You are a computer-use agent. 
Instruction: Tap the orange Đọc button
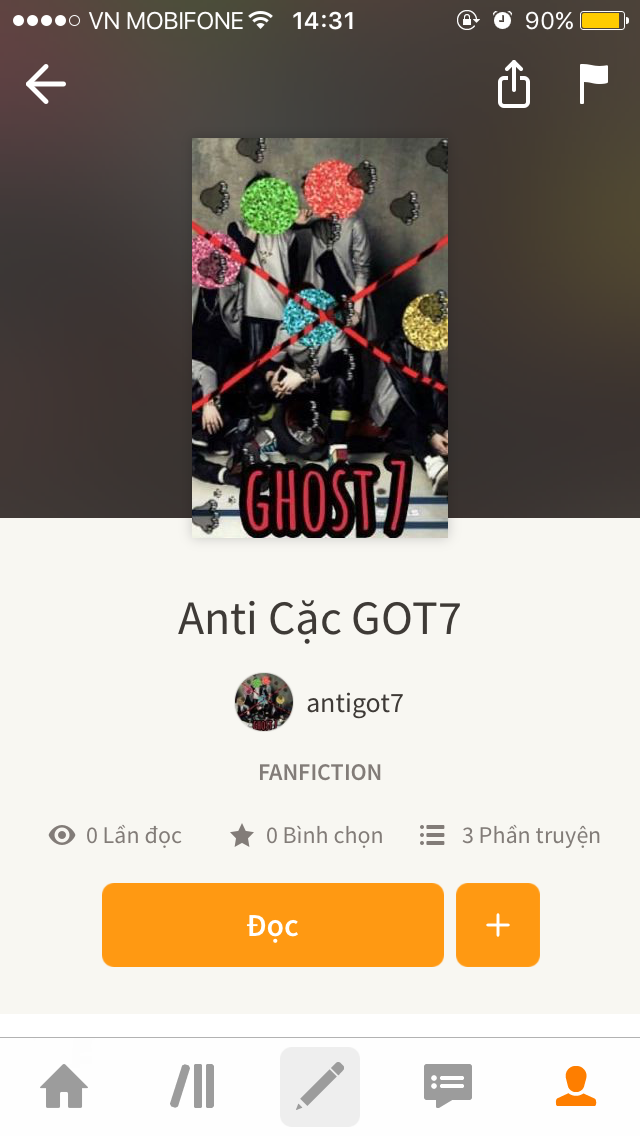point(272,925)
